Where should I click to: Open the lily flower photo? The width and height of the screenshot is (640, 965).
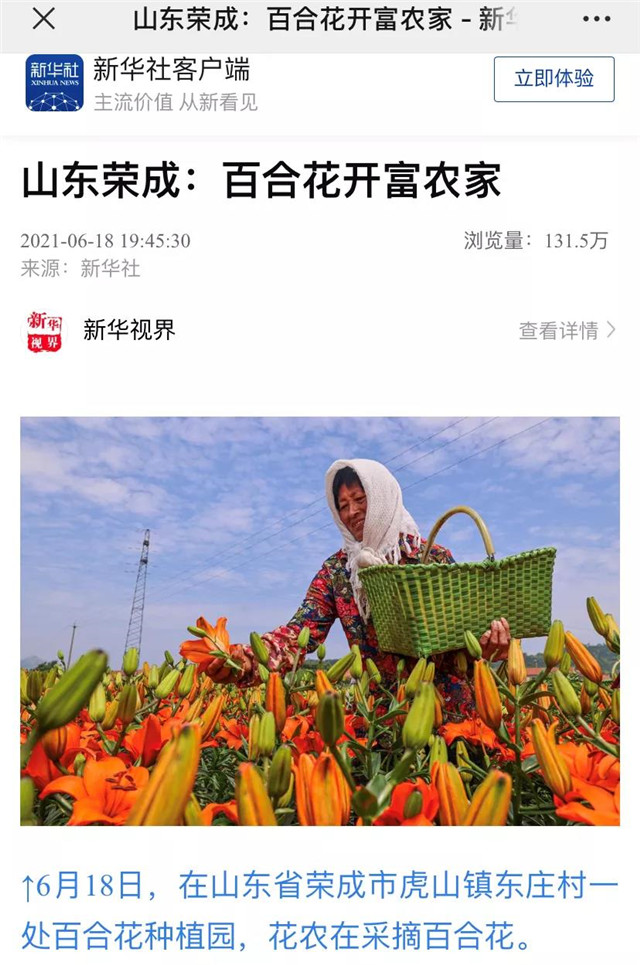[x=320, y=620]
